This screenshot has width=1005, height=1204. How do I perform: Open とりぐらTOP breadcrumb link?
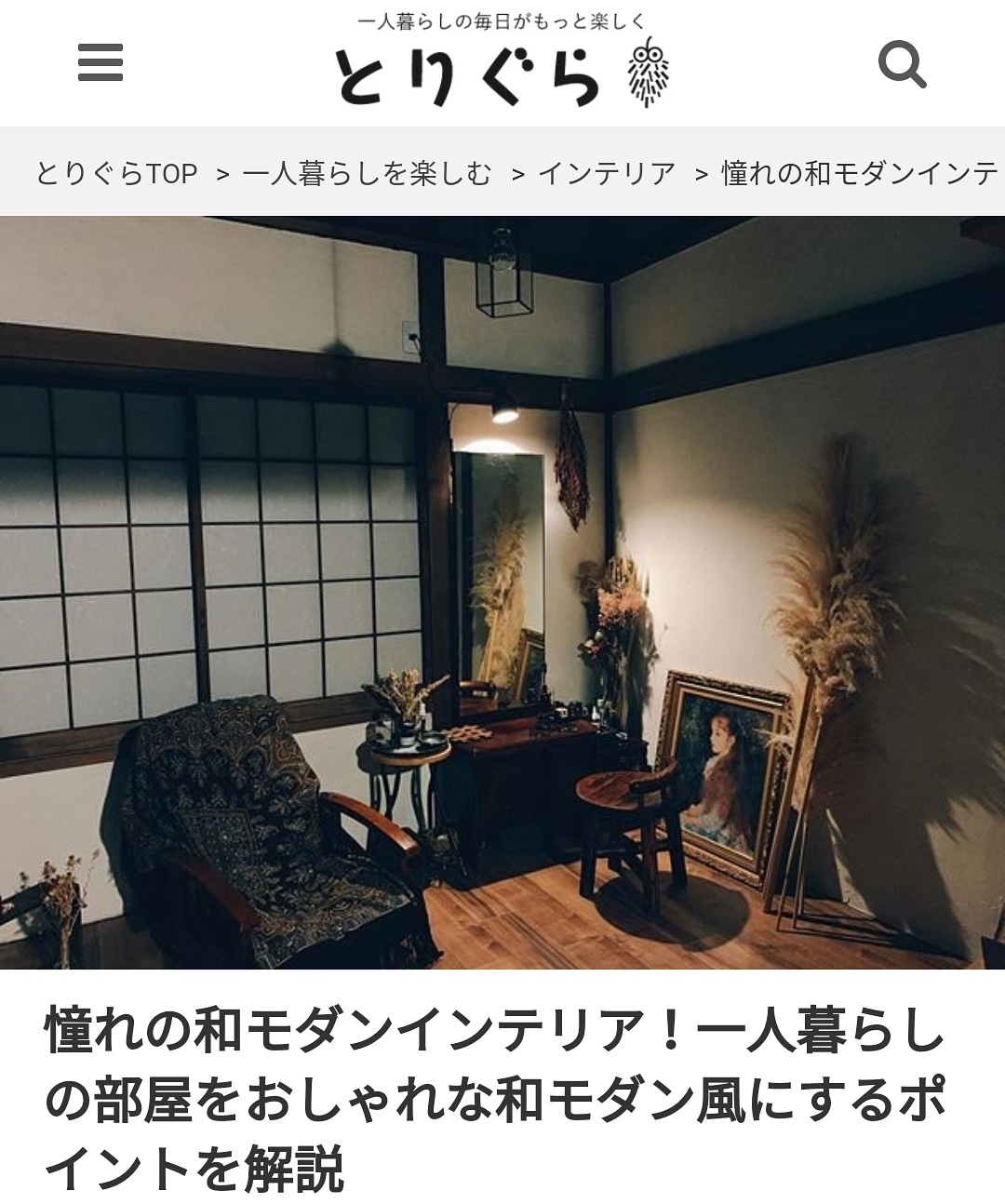(116, 173)
